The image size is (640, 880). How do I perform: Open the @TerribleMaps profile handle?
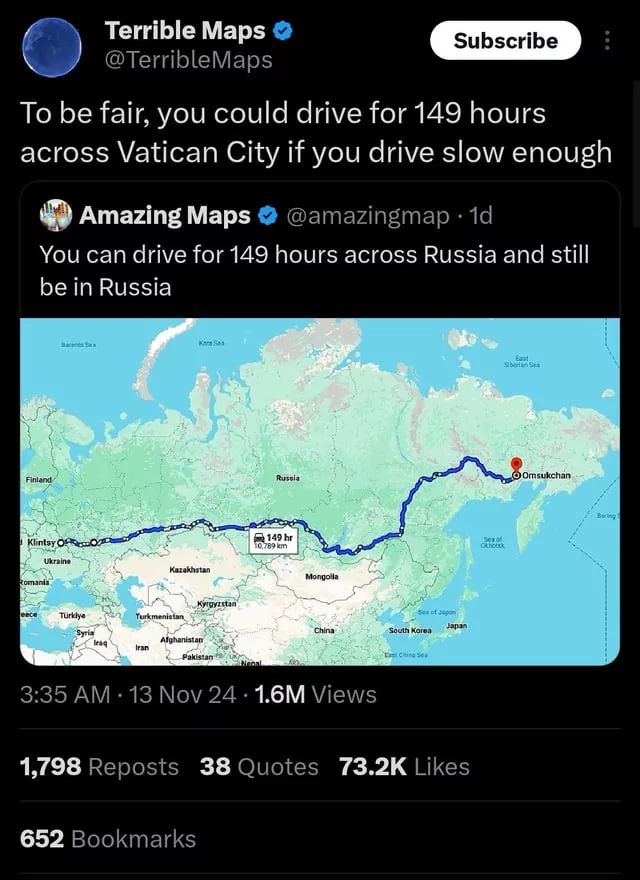tap(187, 61)
